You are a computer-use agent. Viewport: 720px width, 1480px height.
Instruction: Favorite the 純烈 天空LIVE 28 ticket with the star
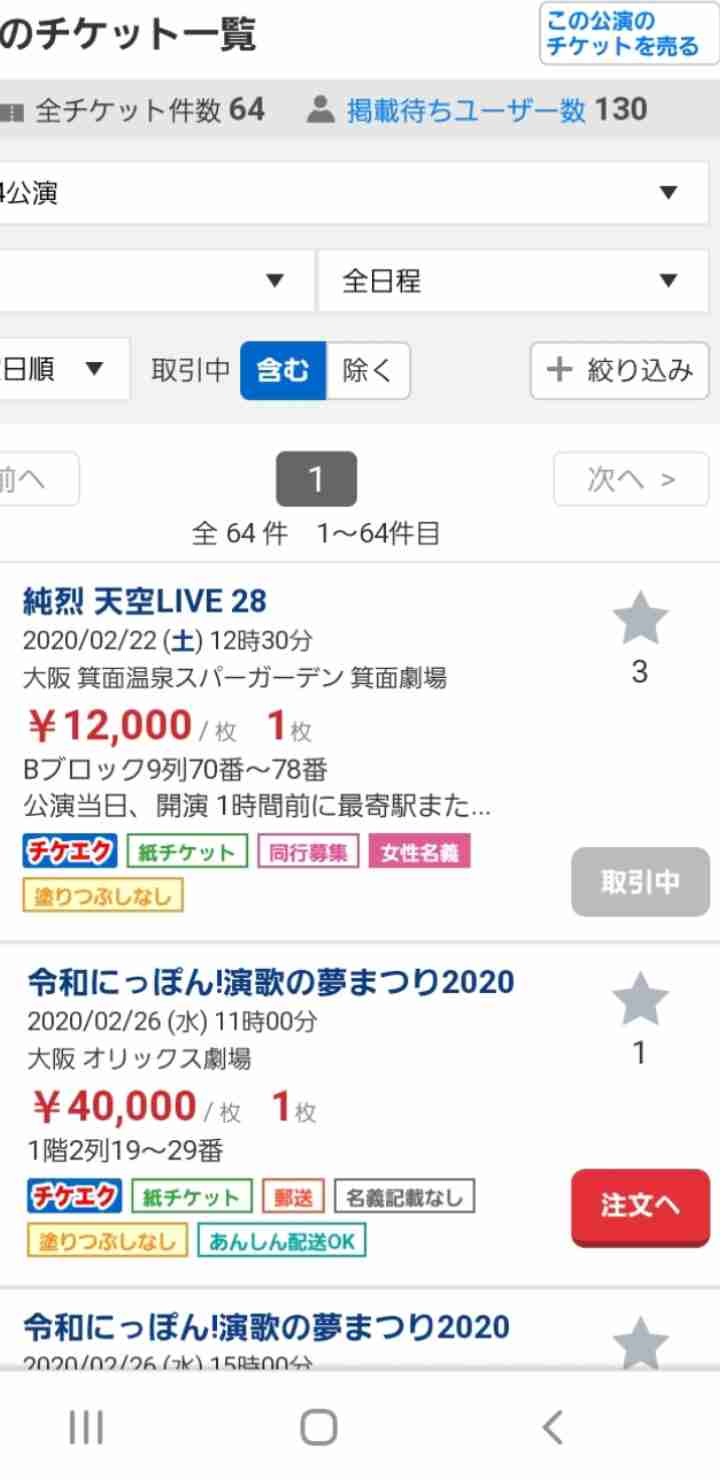(640, 620)
